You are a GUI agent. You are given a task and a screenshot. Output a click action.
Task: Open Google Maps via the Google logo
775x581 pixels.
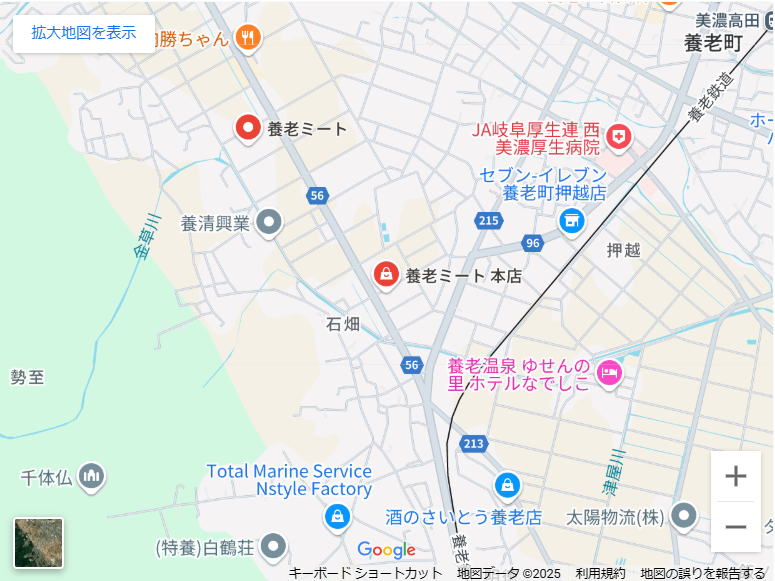[386, 550]
